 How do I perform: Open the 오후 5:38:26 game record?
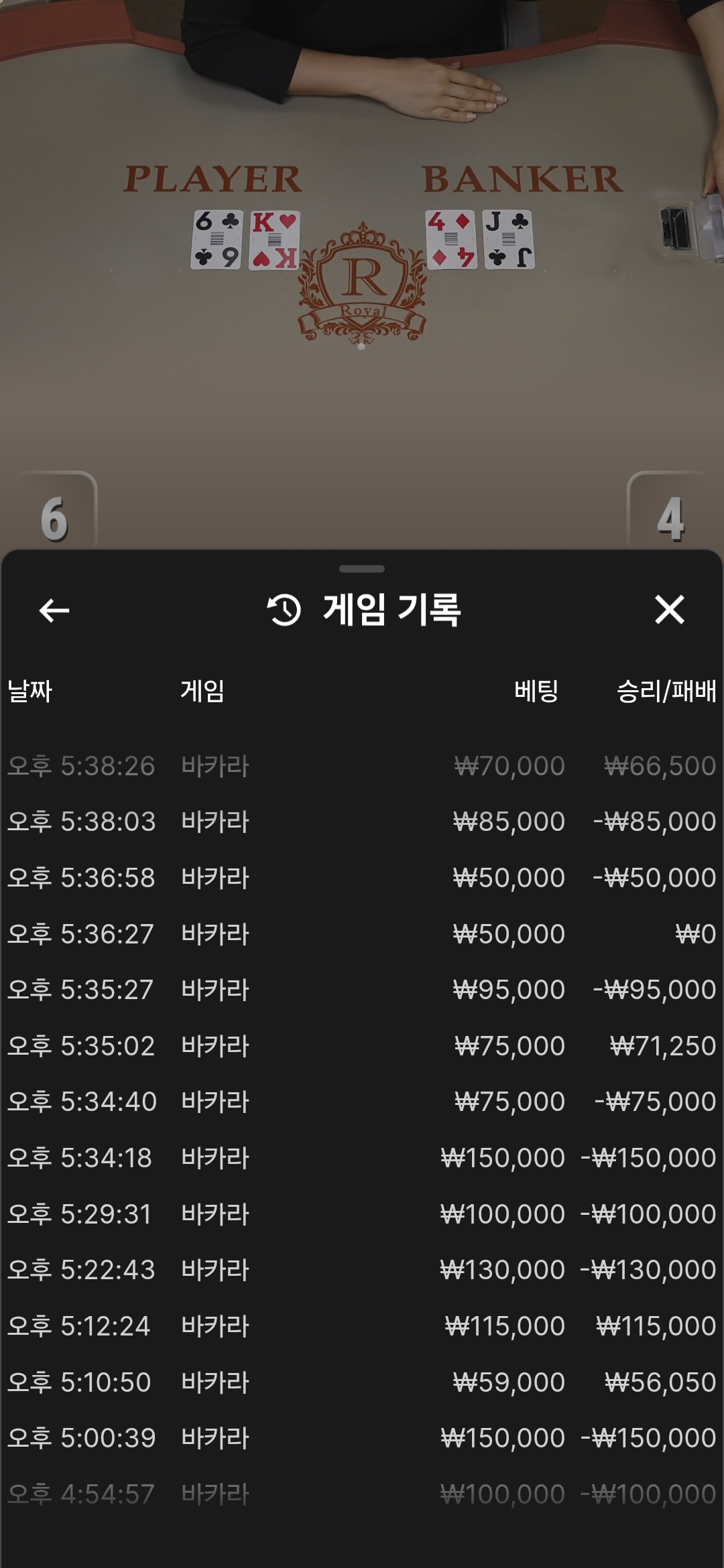click(x=362, y=766)
